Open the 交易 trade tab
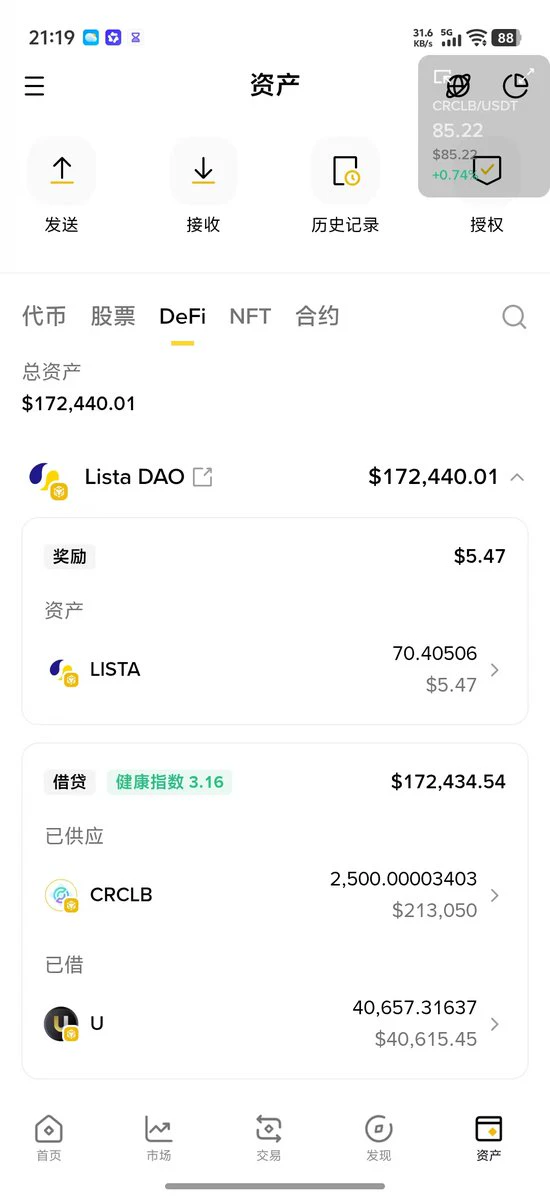The width and height of the screenshot is (550, 1200). (x=268, y=1139)
